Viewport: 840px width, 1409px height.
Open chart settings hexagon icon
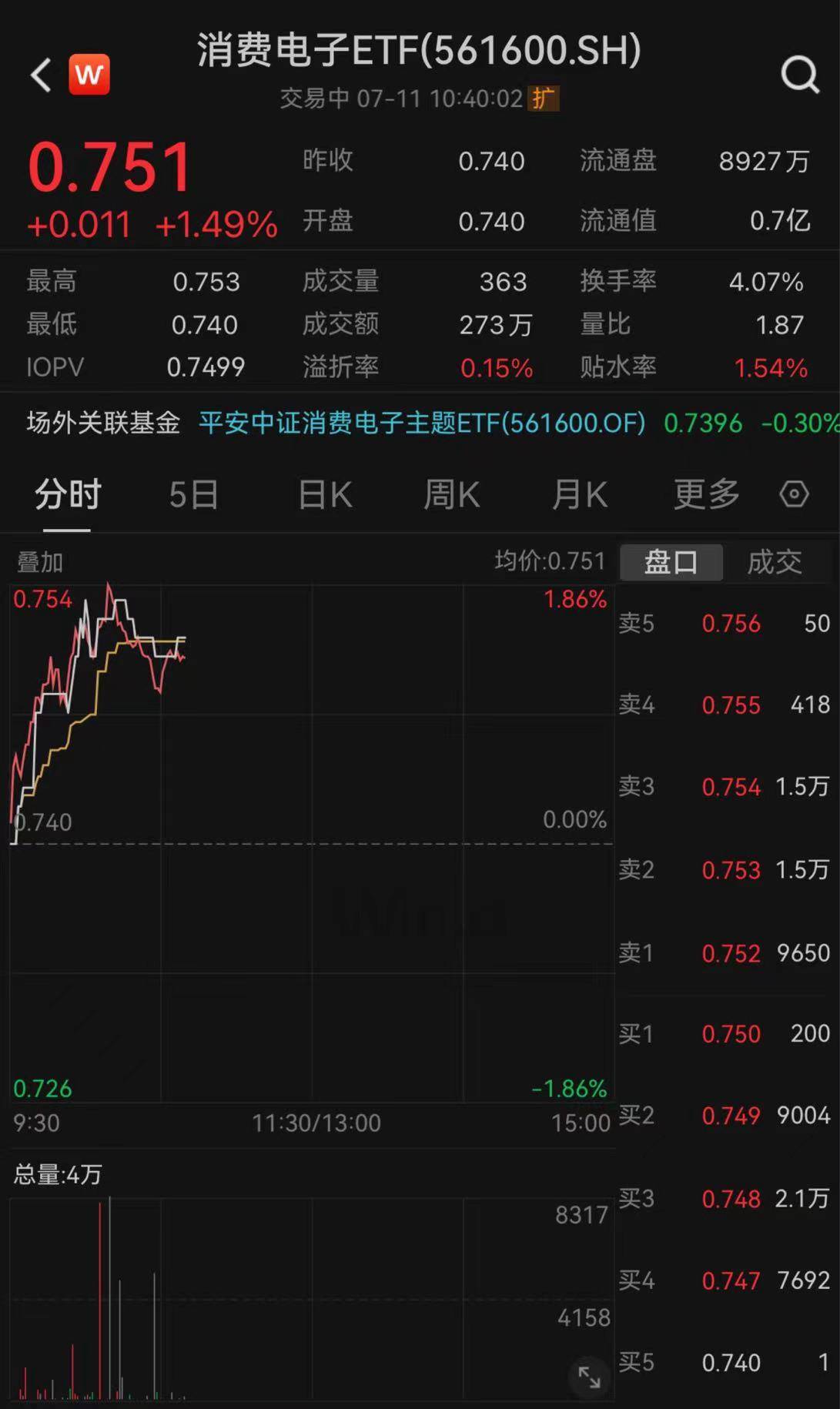click(794, 494)
